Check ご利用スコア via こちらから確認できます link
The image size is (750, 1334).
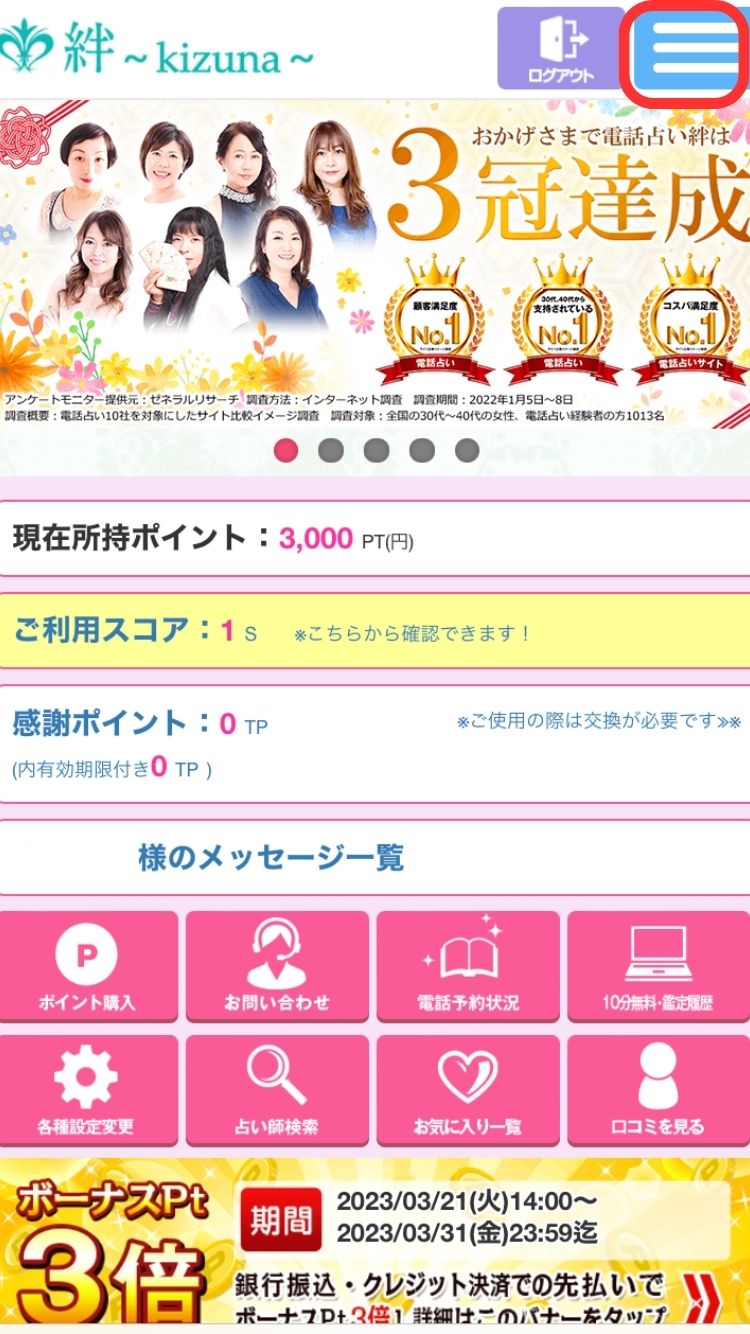point(411,634)
